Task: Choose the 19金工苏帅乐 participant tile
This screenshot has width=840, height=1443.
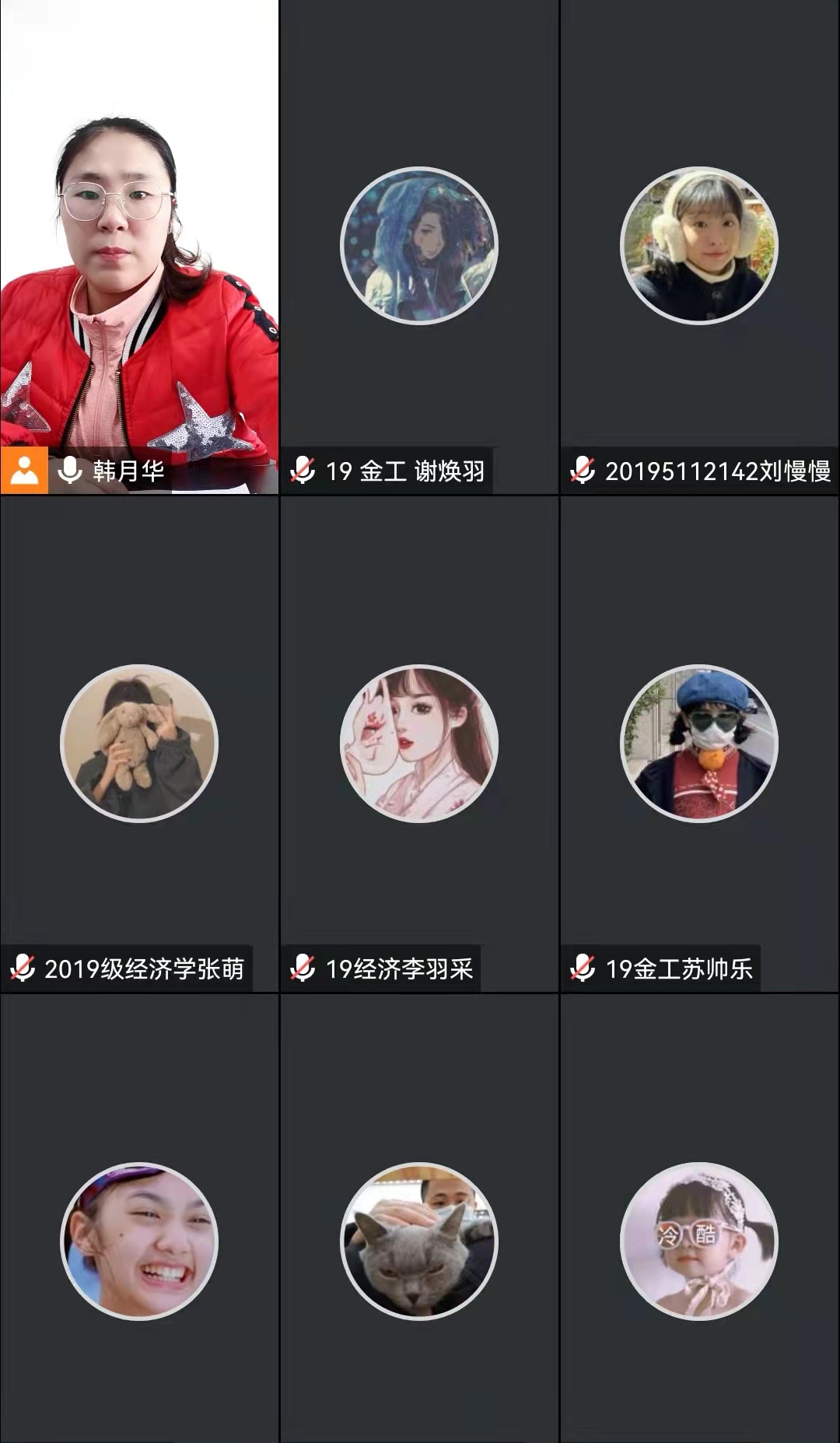Action: pos(699,743)
